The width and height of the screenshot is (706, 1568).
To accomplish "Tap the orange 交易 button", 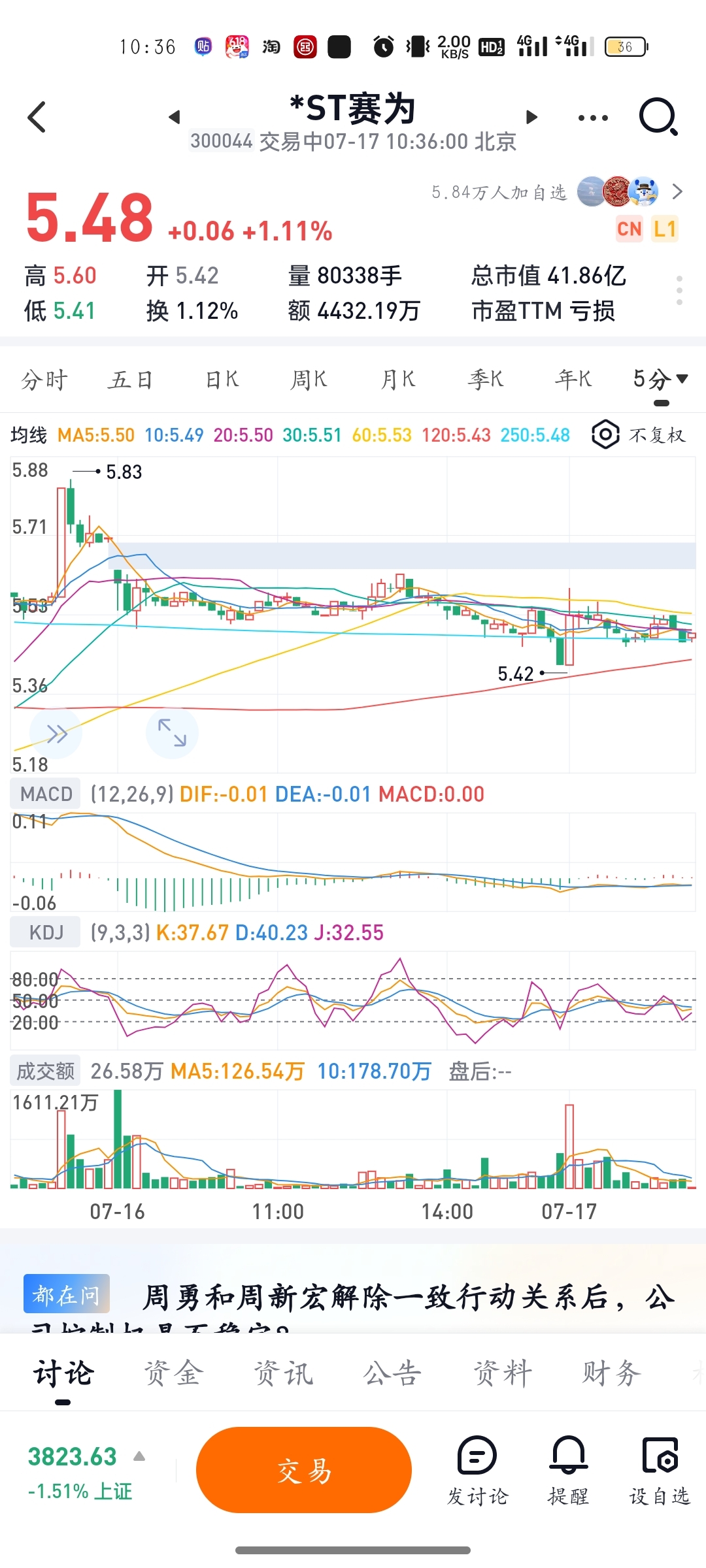I will [x=304, y=1470].
